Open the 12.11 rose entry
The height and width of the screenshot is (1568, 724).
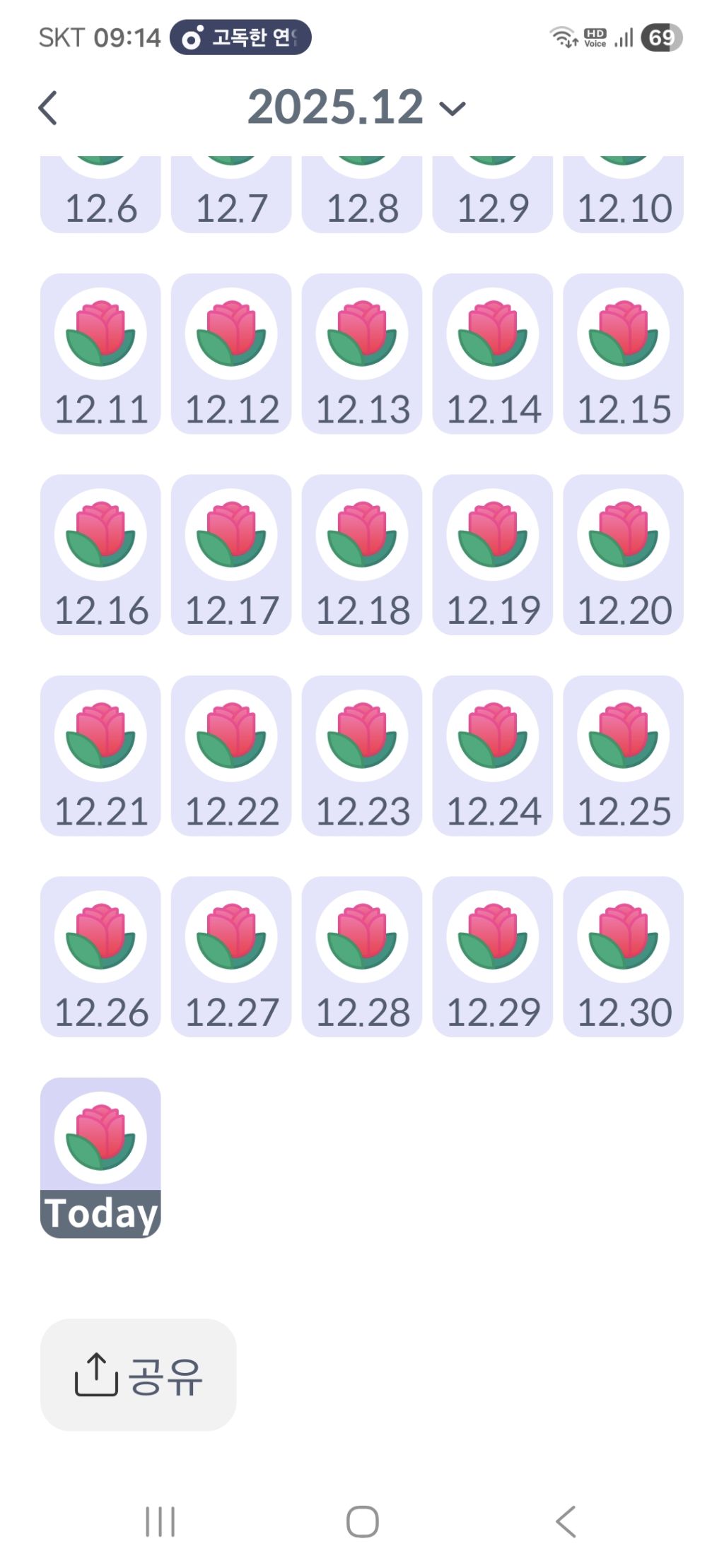(100, 353)
